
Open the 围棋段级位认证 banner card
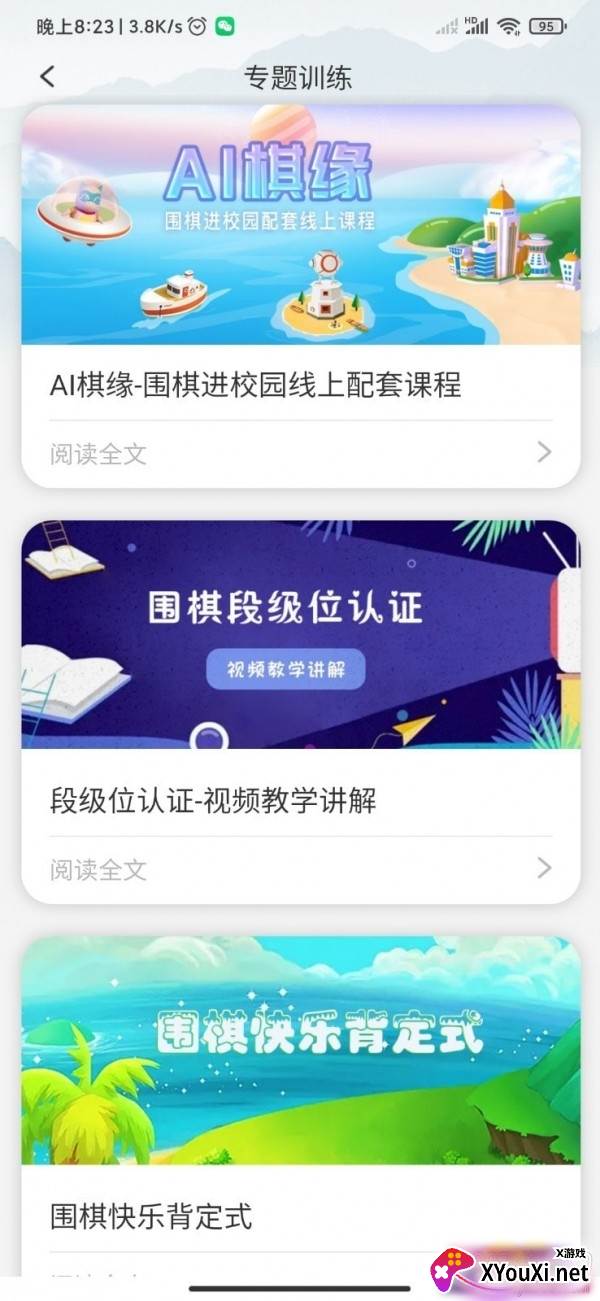[300, 634]
